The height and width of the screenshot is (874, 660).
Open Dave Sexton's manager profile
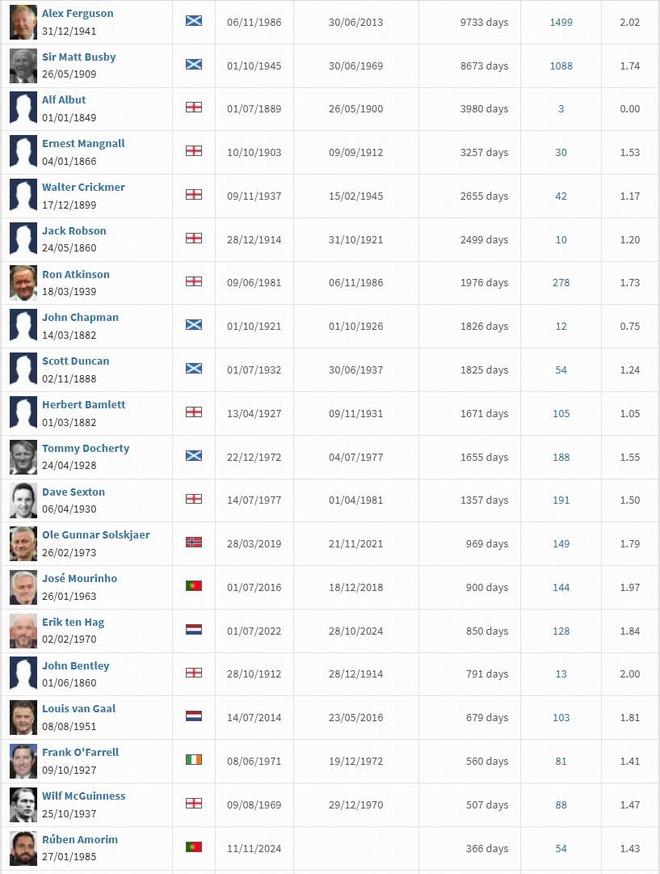tap(73, 492)
